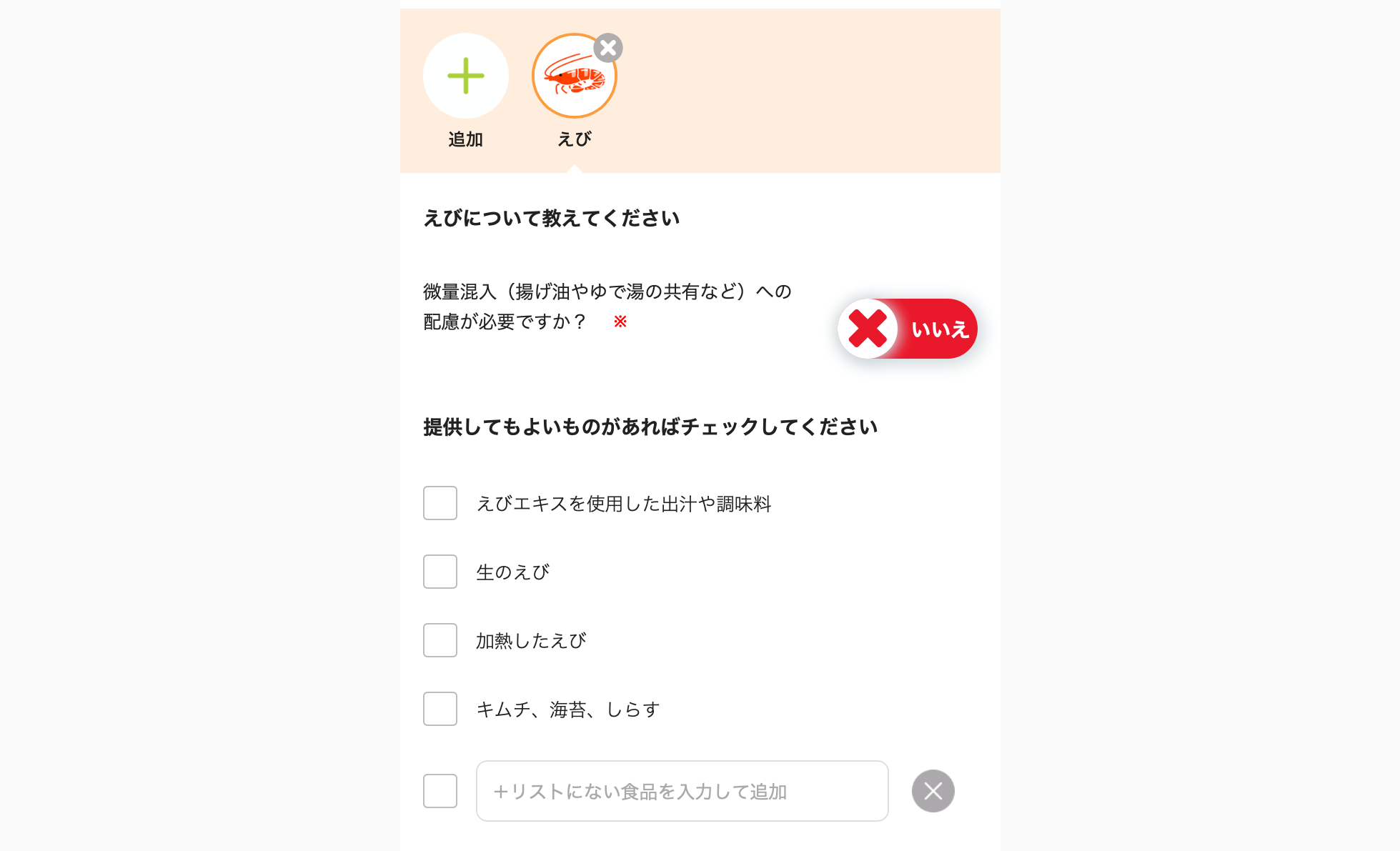Tick the checkbox beside the custom food field
1400x851 pixels.
440,791
